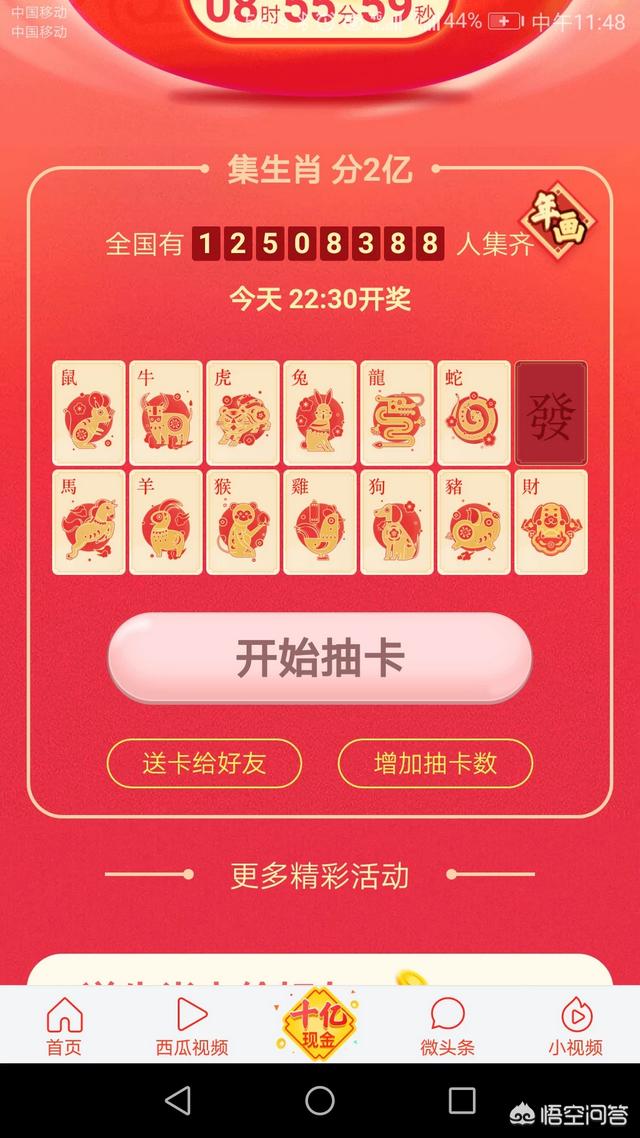Switch to the 小视频 tab
The image size is (640, 1138).
[x=575, y=1027]
